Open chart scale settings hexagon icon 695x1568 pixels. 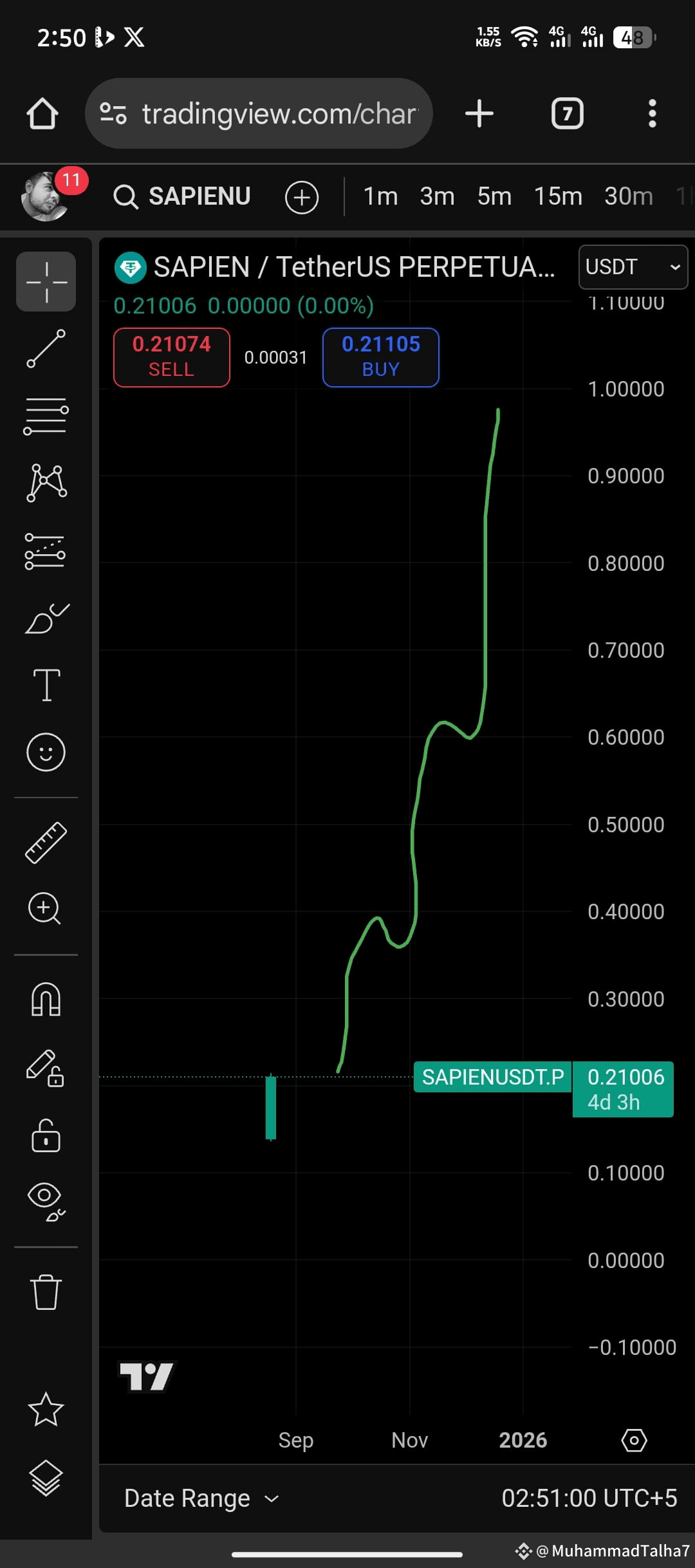(x=634, y=1440)
